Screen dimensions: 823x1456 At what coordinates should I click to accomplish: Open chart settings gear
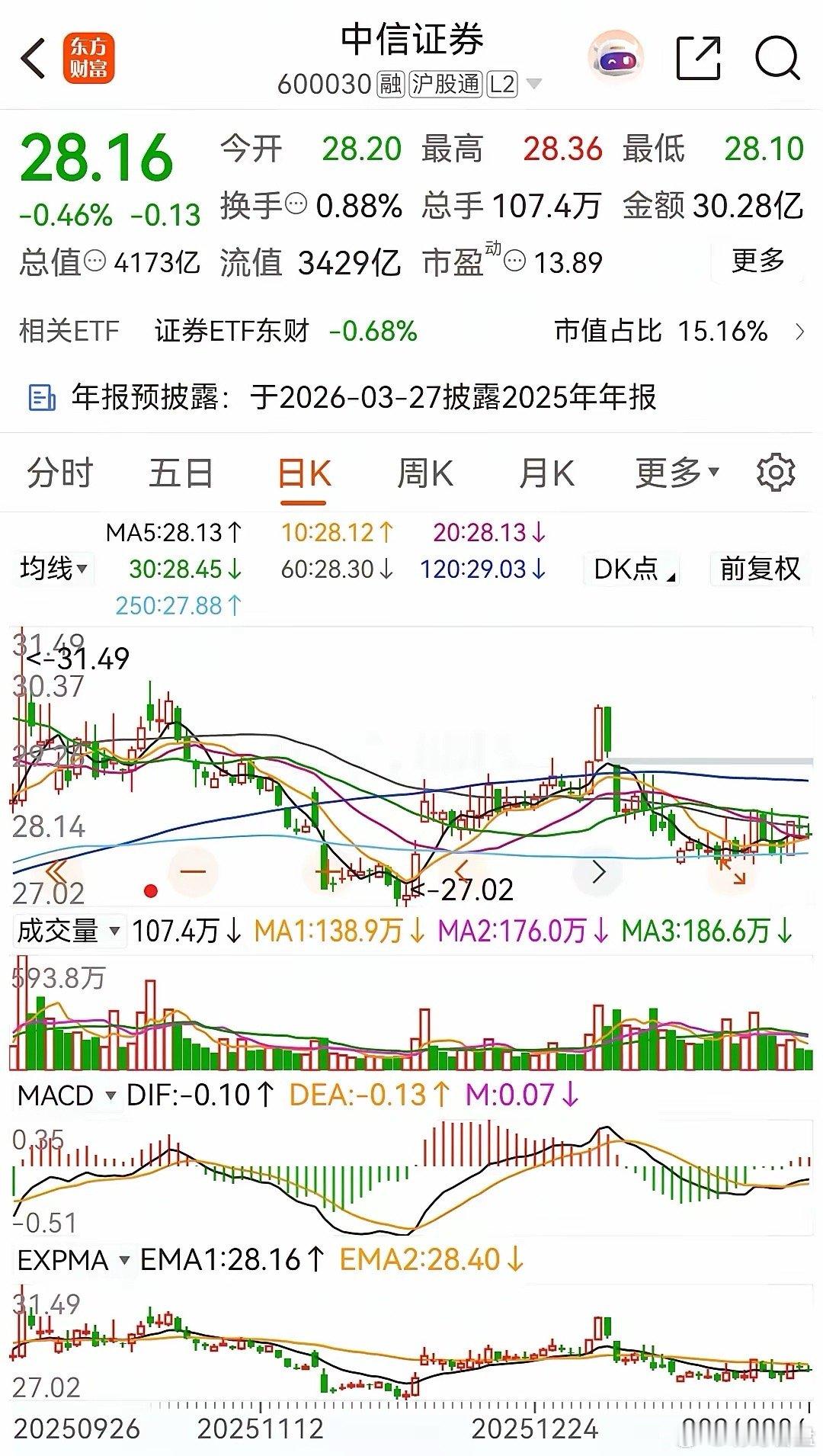(x=776, y=473)
